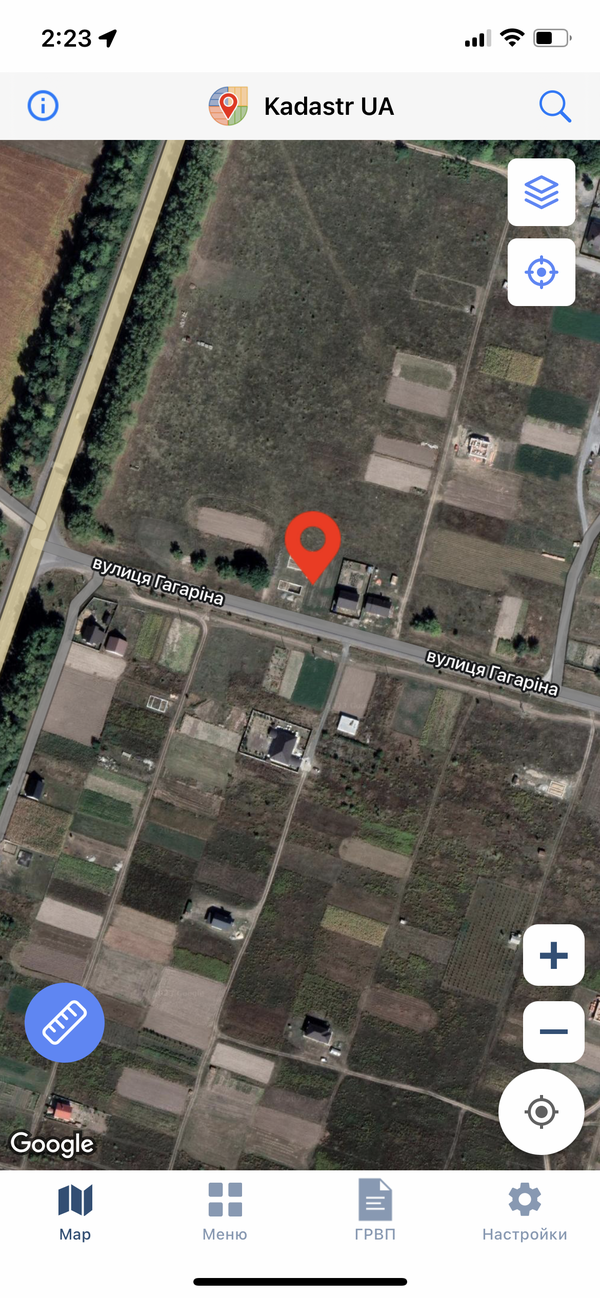Tap the red location pin on the map

pos(313,544)
